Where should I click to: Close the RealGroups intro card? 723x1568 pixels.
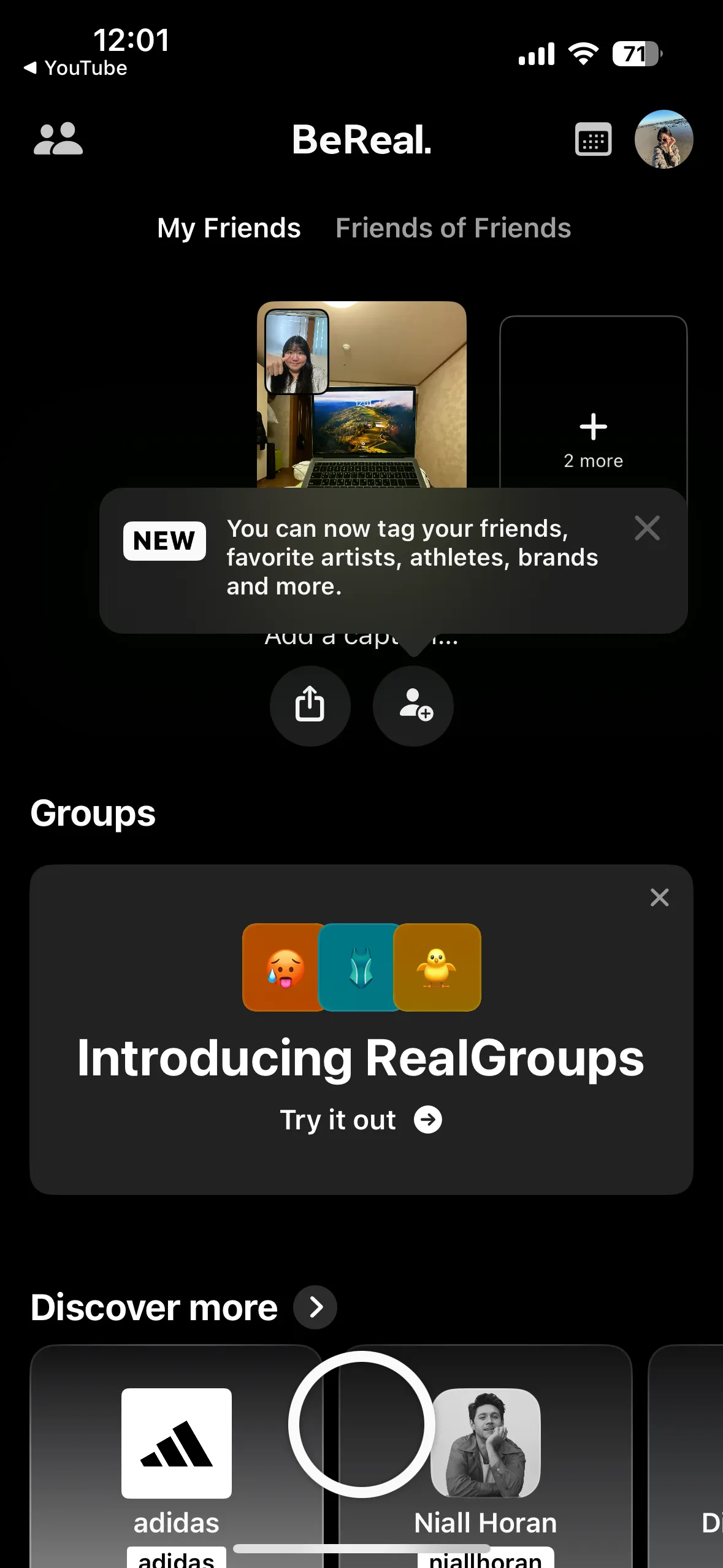[x=659, y=897]
